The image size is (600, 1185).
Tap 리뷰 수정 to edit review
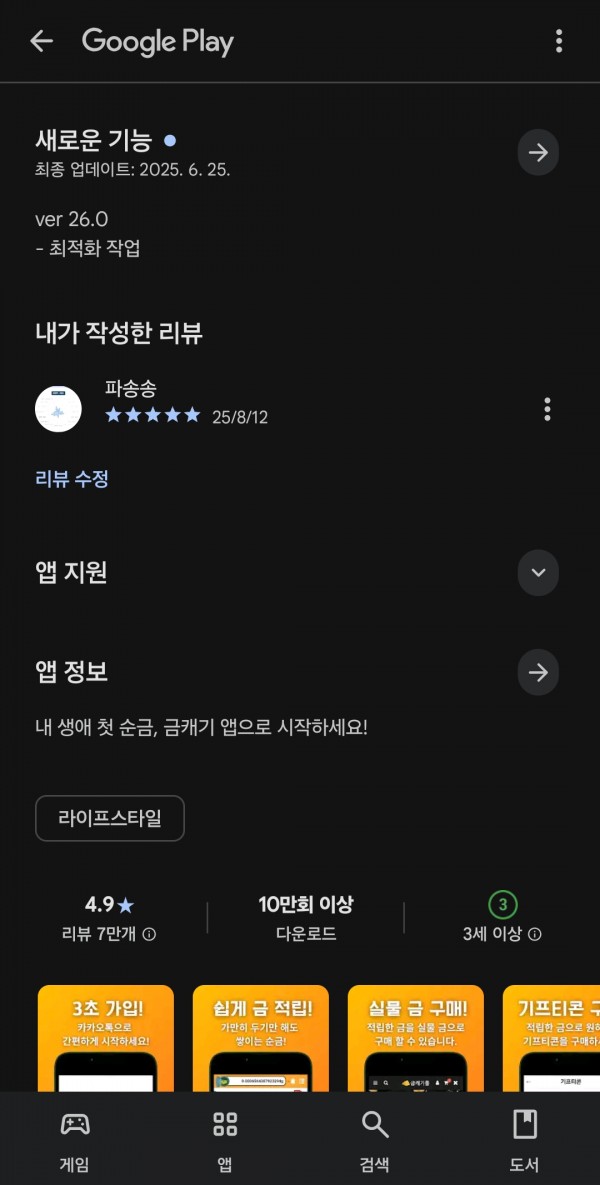tap(72, 478)
